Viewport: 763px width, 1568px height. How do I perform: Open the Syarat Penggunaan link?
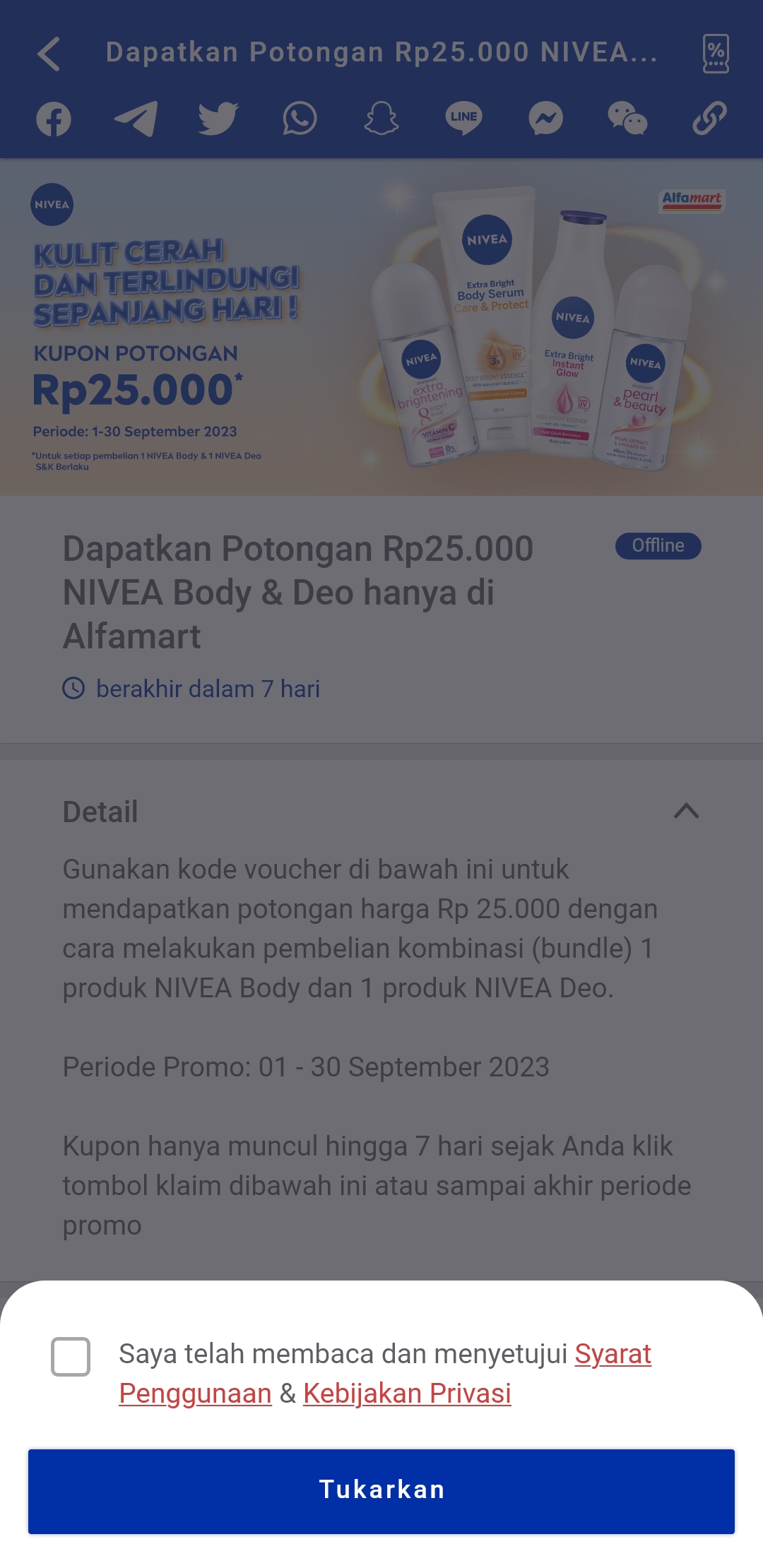(612, 1355)
